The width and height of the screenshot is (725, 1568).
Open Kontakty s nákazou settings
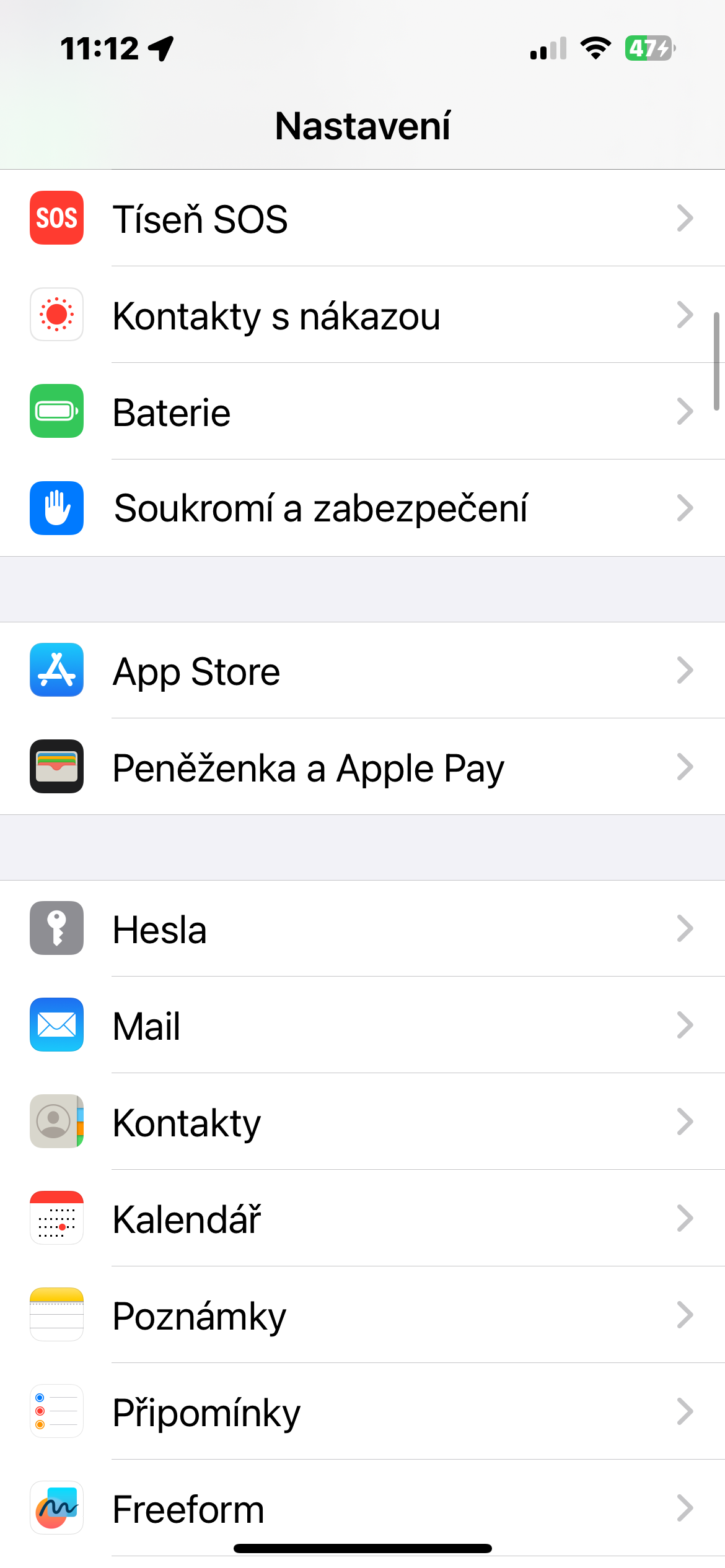362,315
